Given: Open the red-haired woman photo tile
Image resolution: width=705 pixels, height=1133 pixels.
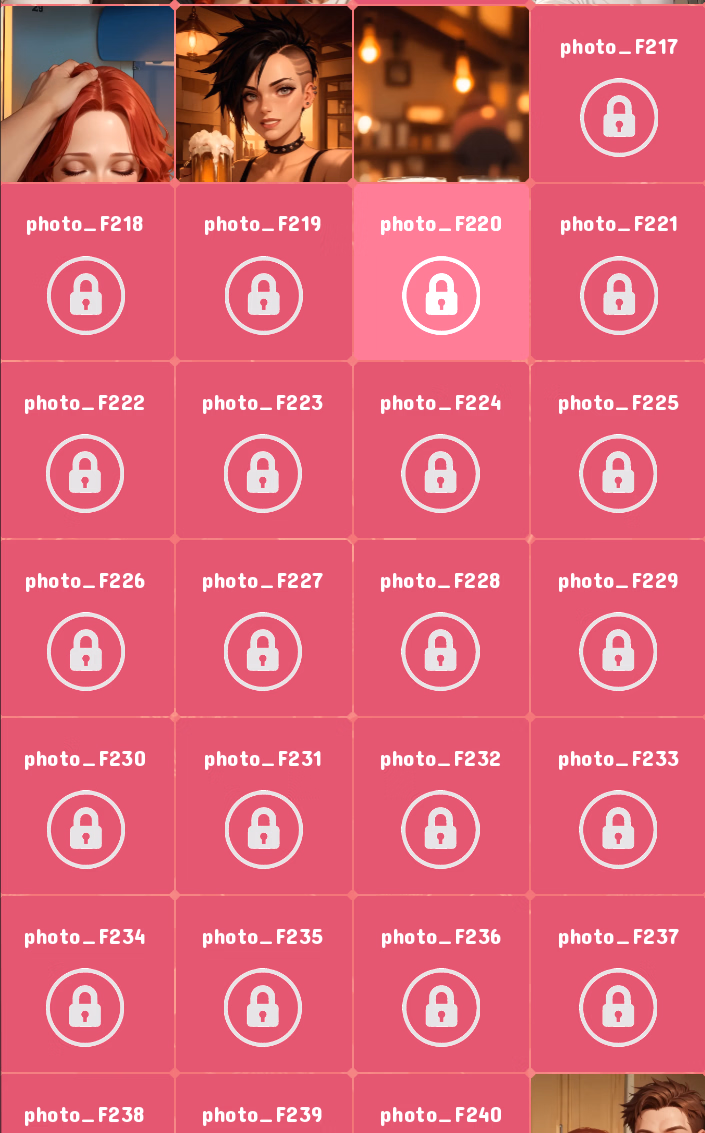Looking at the screenshot, I should tap(87, 94).
